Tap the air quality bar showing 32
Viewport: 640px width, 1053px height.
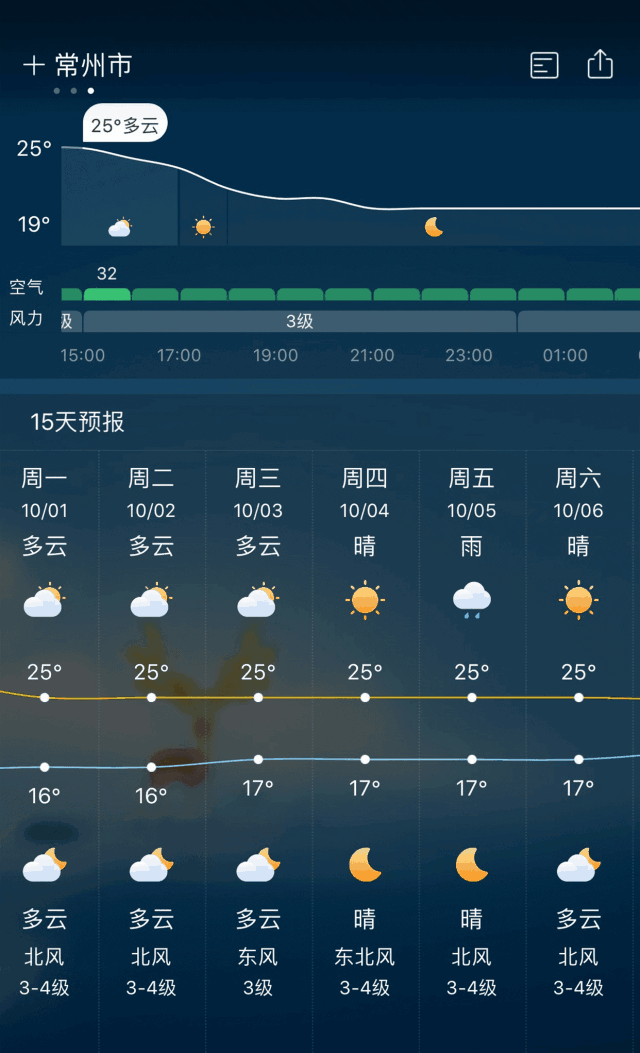[107, 294]
